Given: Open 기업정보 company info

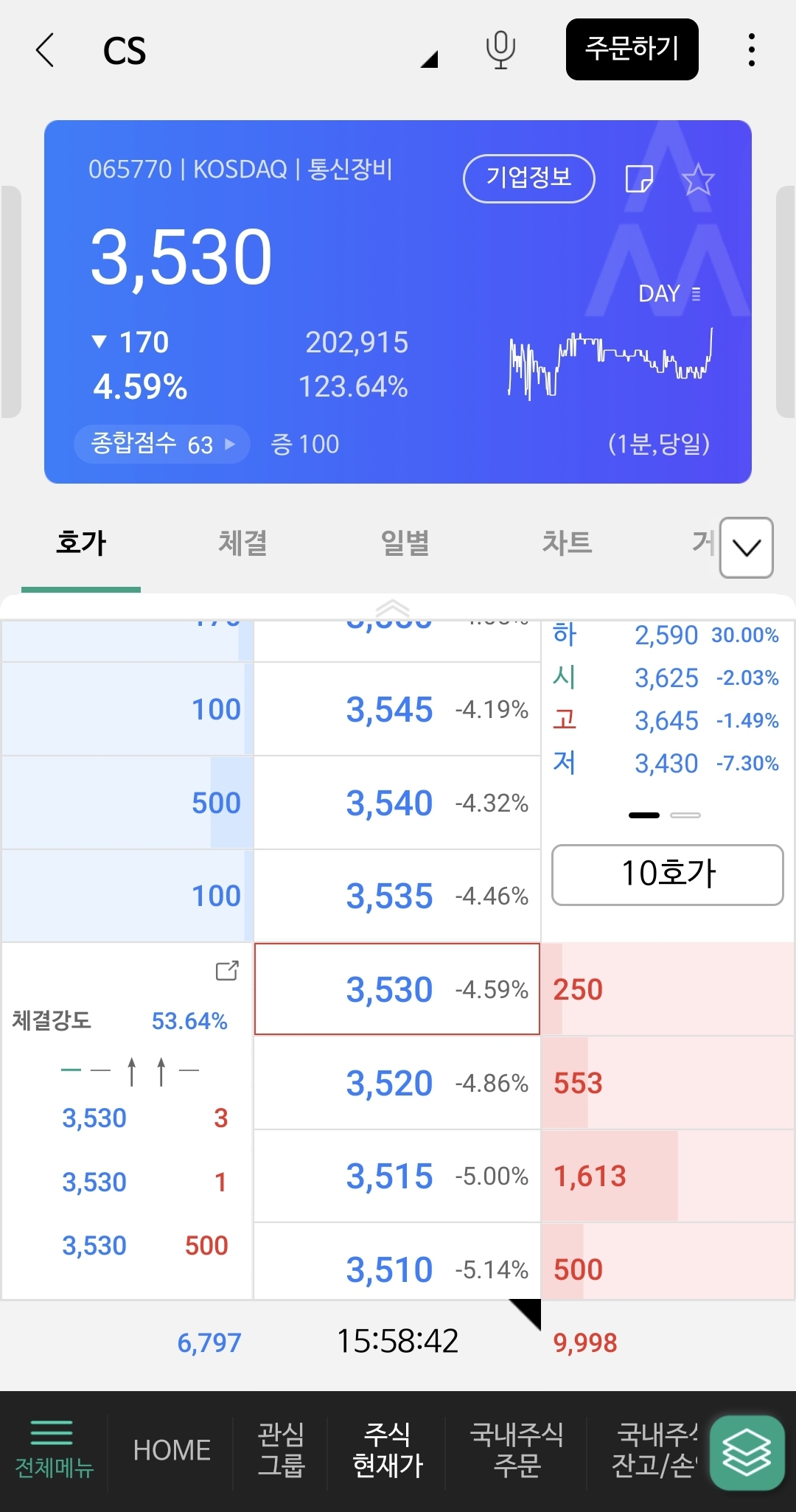Looking at the screenshot, I should pyautogui.click(x=528, y=178).
